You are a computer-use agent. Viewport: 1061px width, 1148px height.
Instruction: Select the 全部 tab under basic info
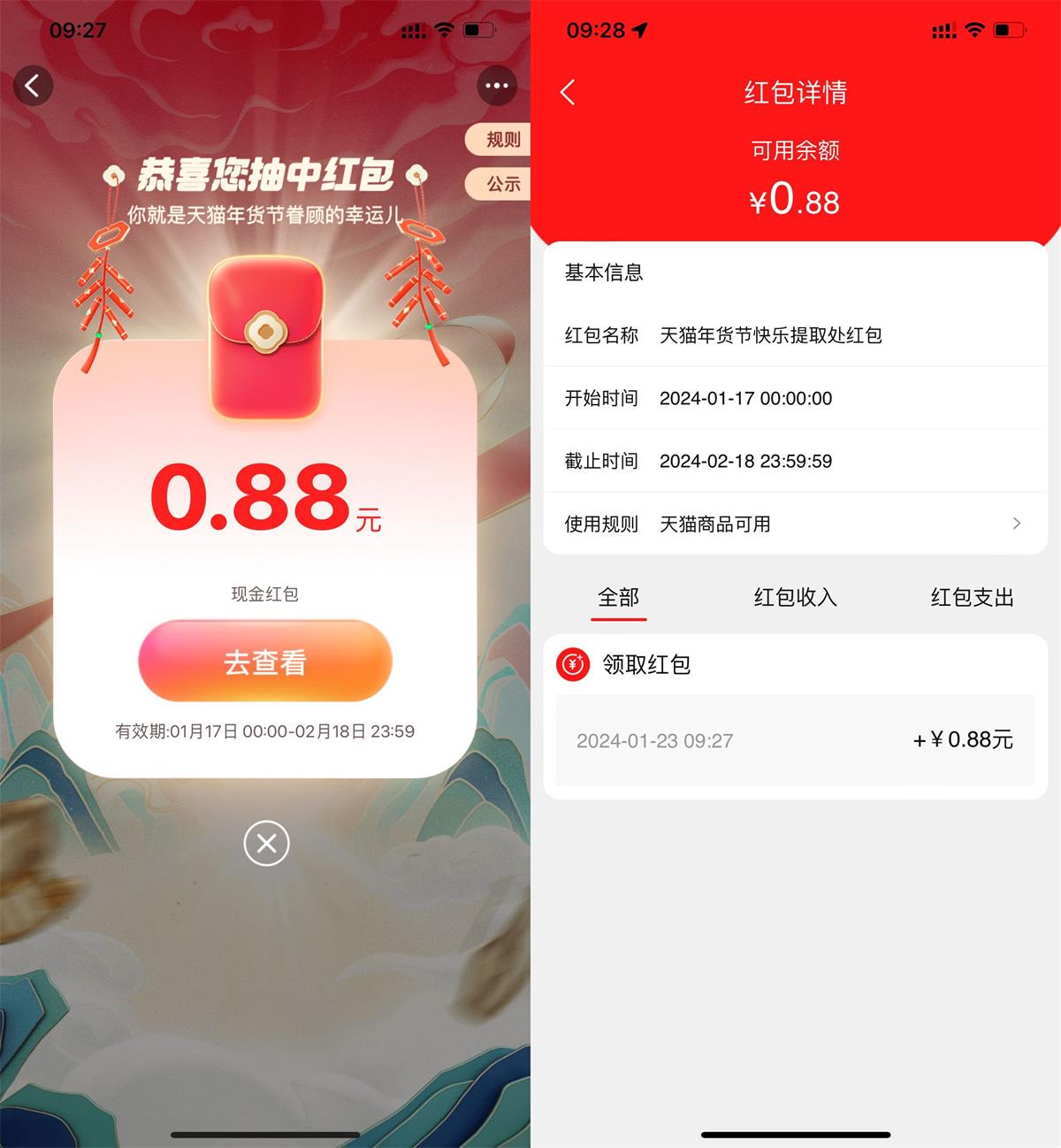point(619,597)
